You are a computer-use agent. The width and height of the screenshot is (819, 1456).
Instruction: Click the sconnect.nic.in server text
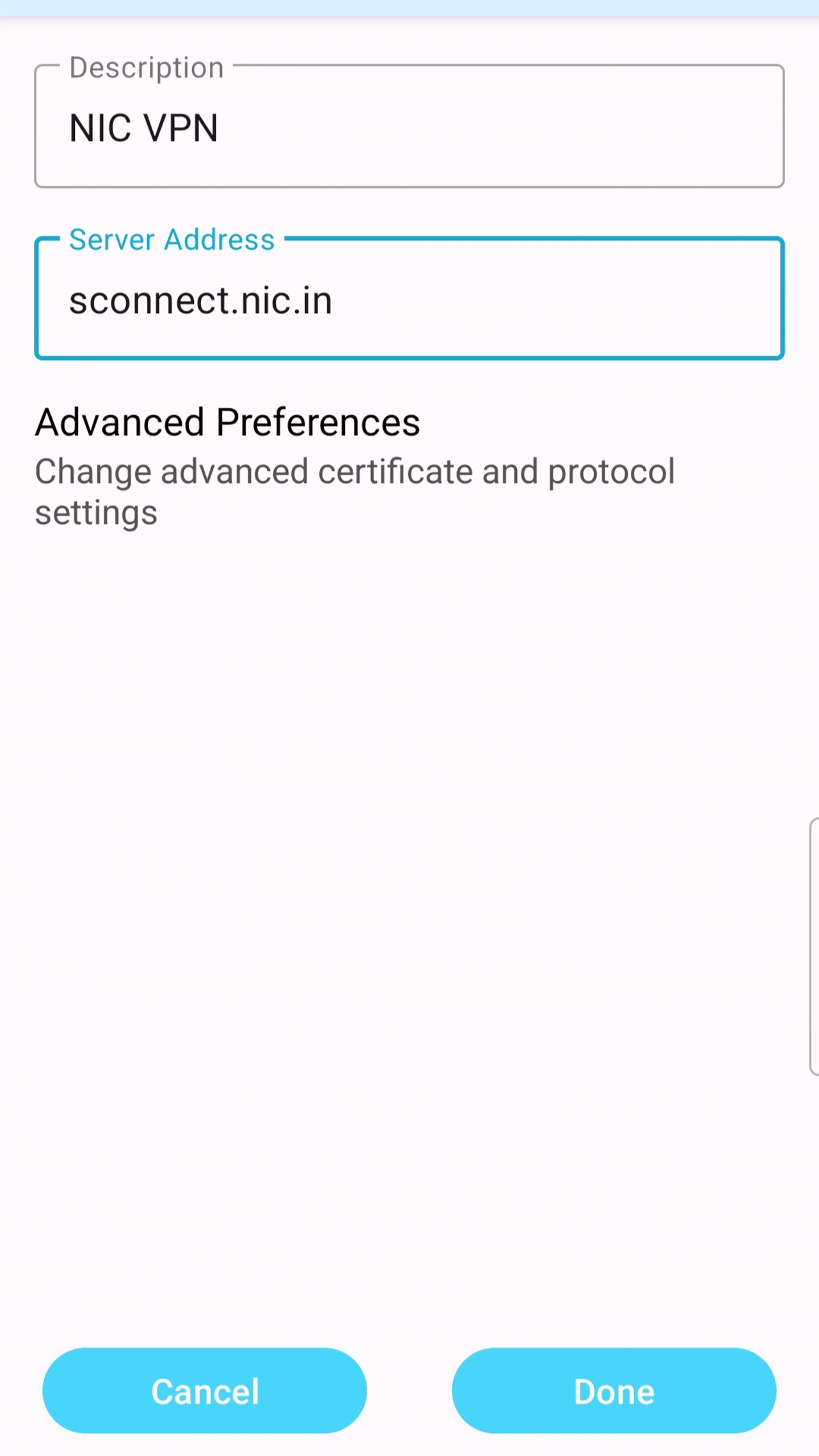201,299
